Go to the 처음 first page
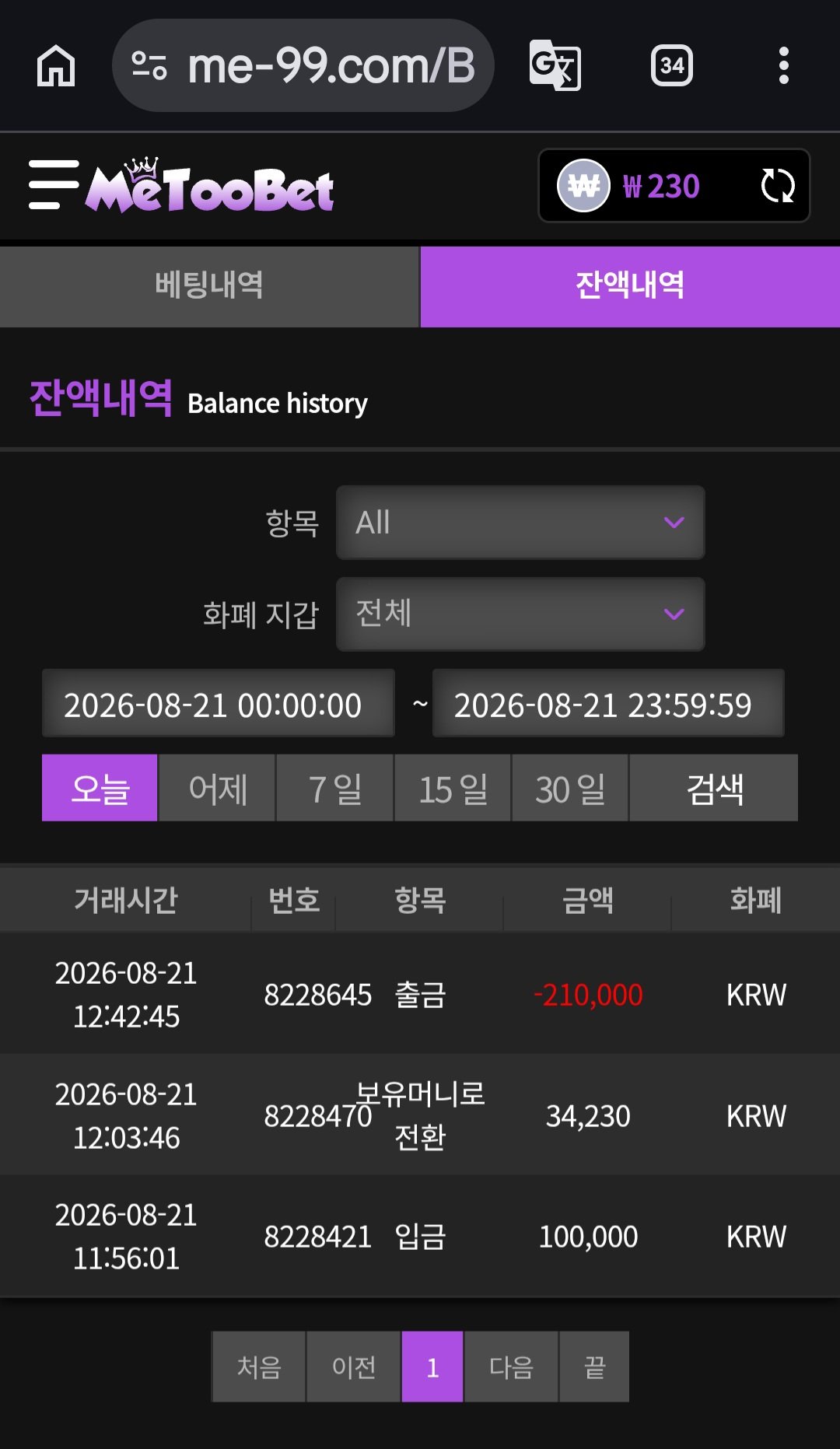This screenshot has width=840, height=1449. (x=259, y=1367)
